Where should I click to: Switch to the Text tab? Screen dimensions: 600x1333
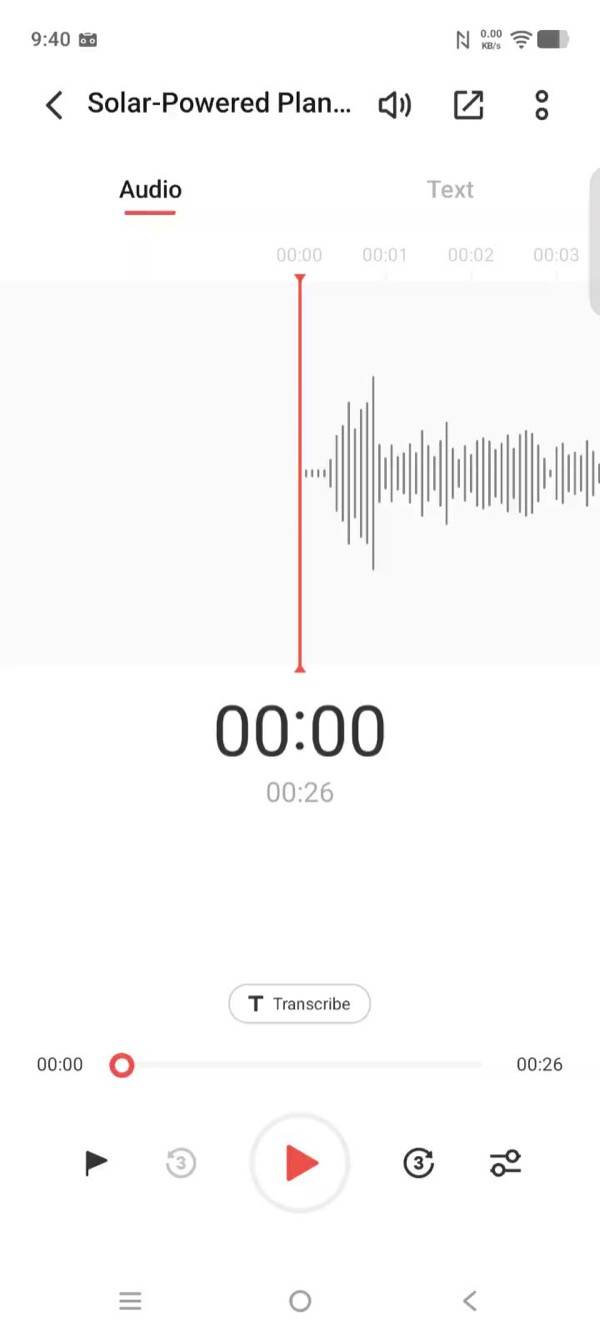coord(450,189)
